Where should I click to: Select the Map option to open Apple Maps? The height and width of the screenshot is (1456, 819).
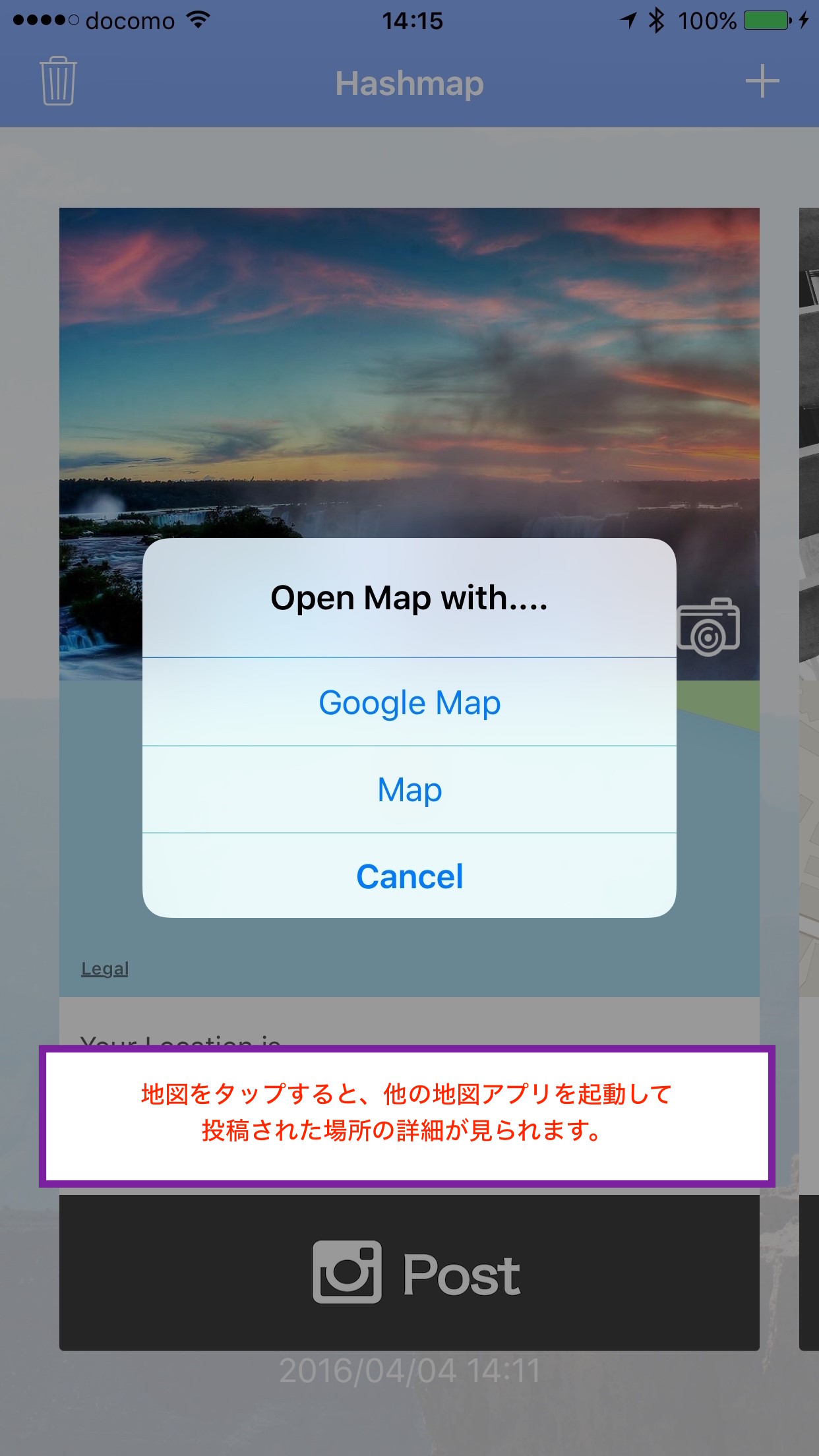(409, 789)
